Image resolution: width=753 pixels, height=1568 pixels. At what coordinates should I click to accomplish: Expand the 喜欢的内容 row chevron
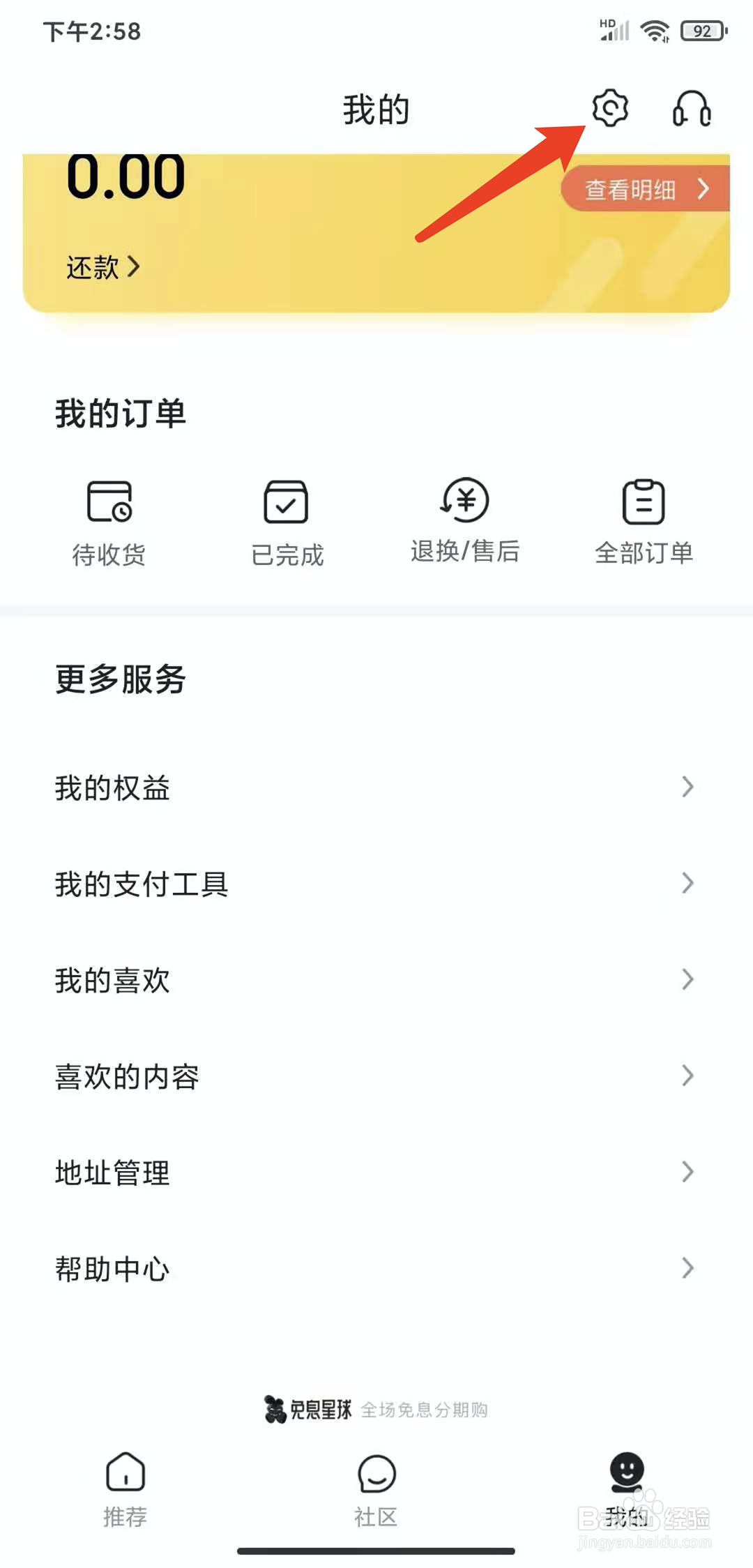(x=687, y=1077)
